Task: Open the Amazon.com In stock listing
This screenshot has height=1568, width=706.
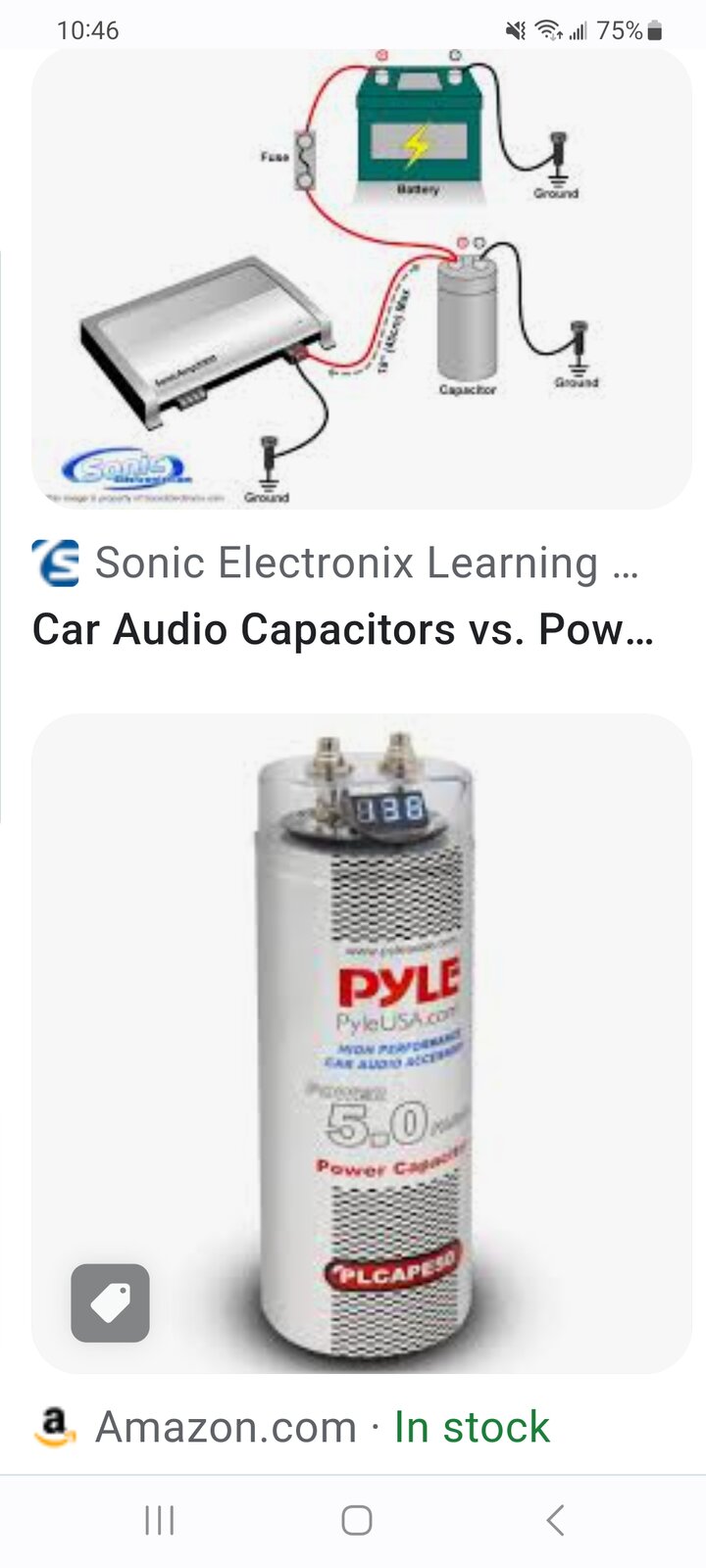Action: tap(324, 1427)
